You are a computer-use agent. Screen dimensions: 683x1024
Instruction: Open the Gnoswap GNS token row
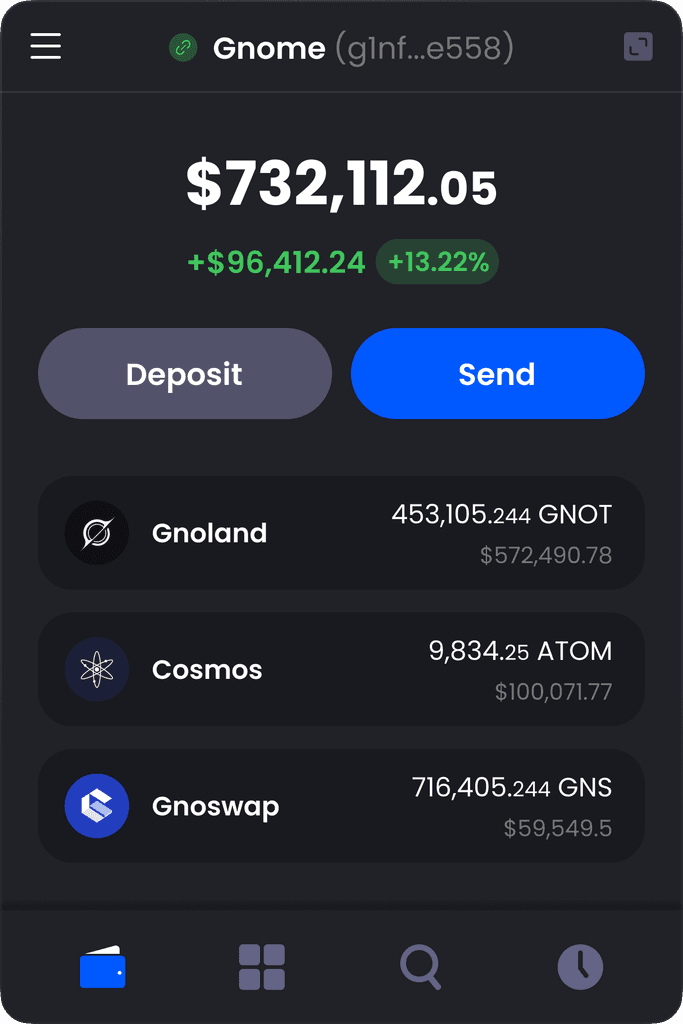(342, 806)
